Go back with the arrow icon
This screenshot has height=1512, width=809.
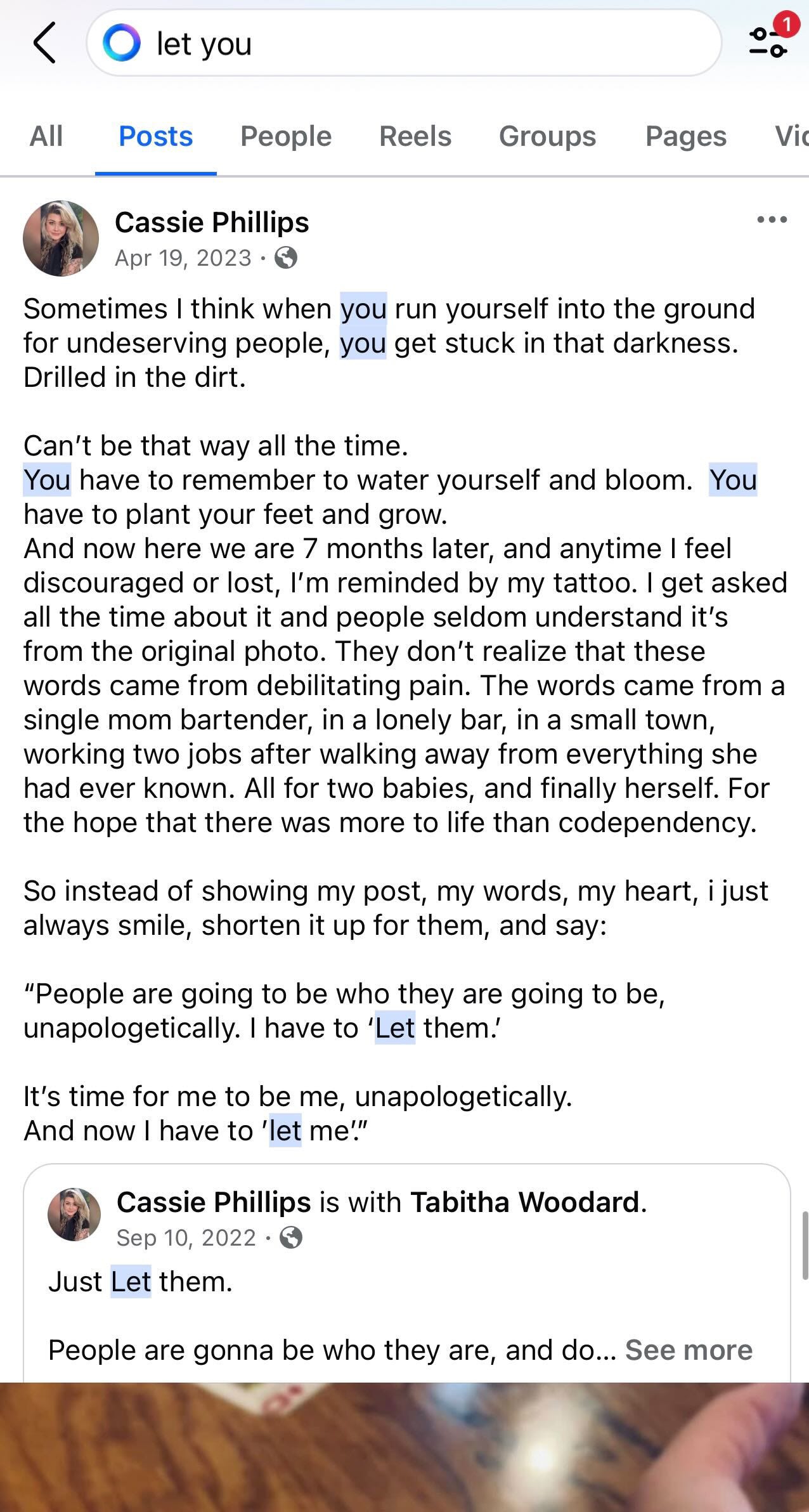tap(44, 43)
